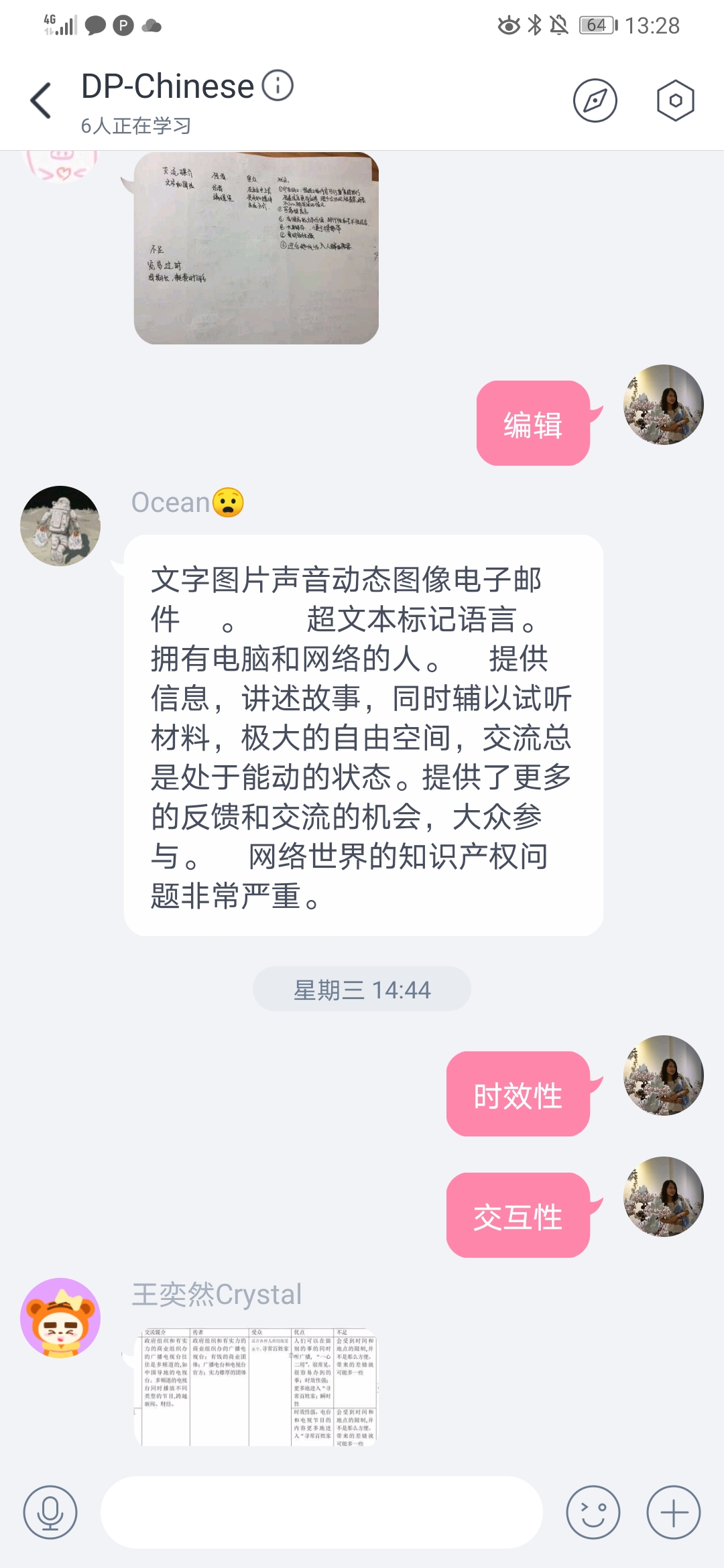Image resolution: width=724 pixels, height=1568 pixels.
Task: Open the plus attachment menu
Action: tap(673, 1512)
